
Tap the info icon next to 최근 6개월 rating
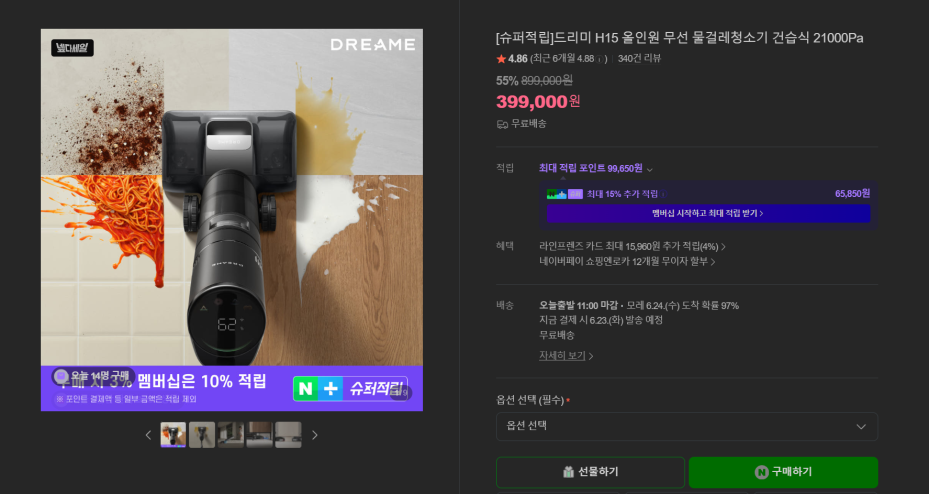600,59
